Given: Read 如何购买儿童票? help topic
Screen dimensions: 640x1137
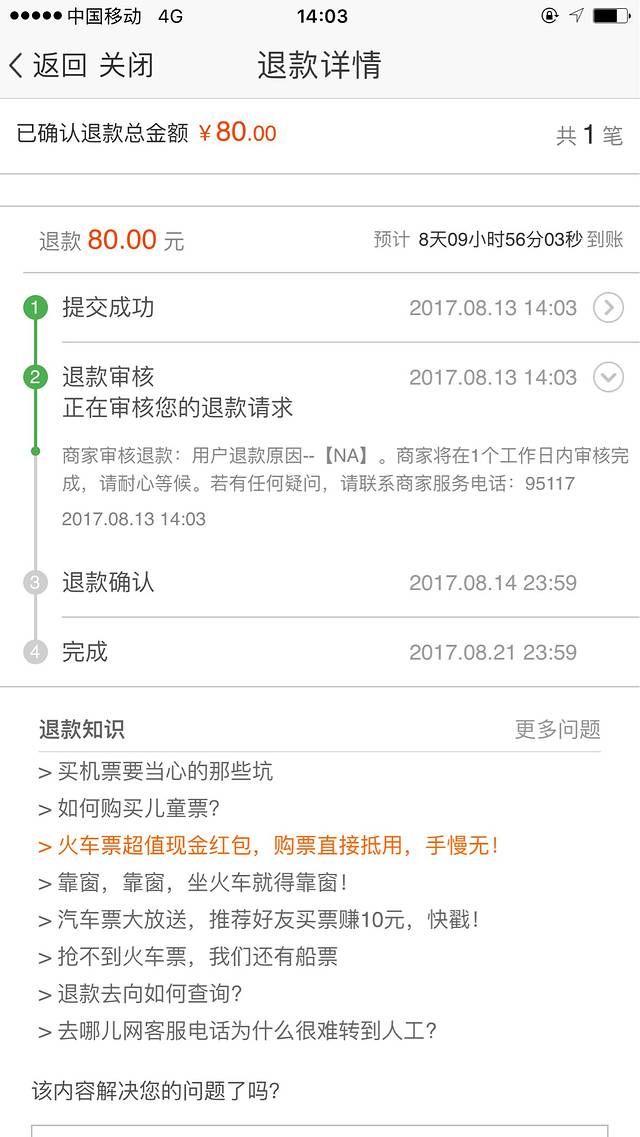Looking at the screenshot, I should [129, 809].
